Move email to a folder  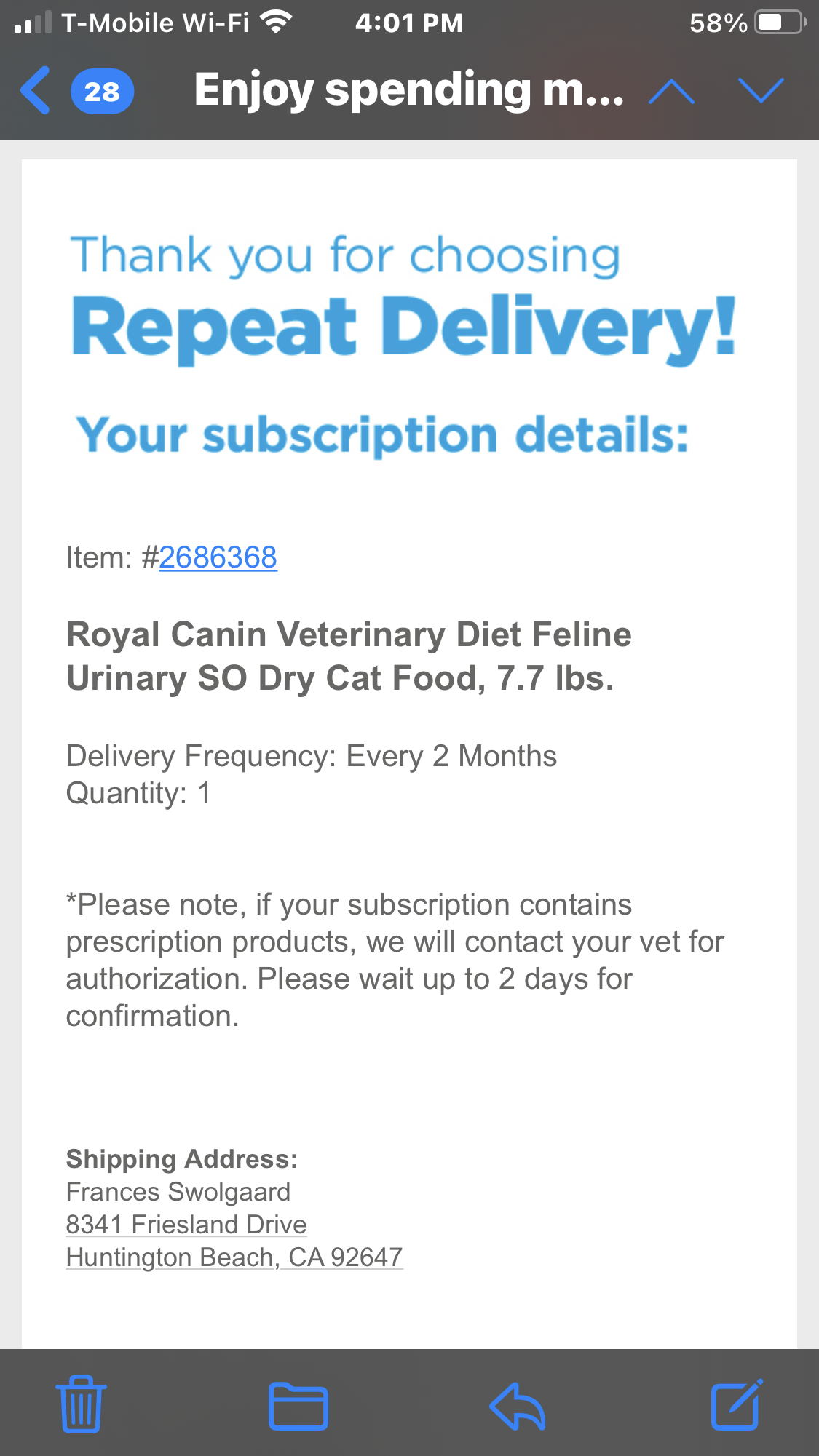tap(298, 1406)
